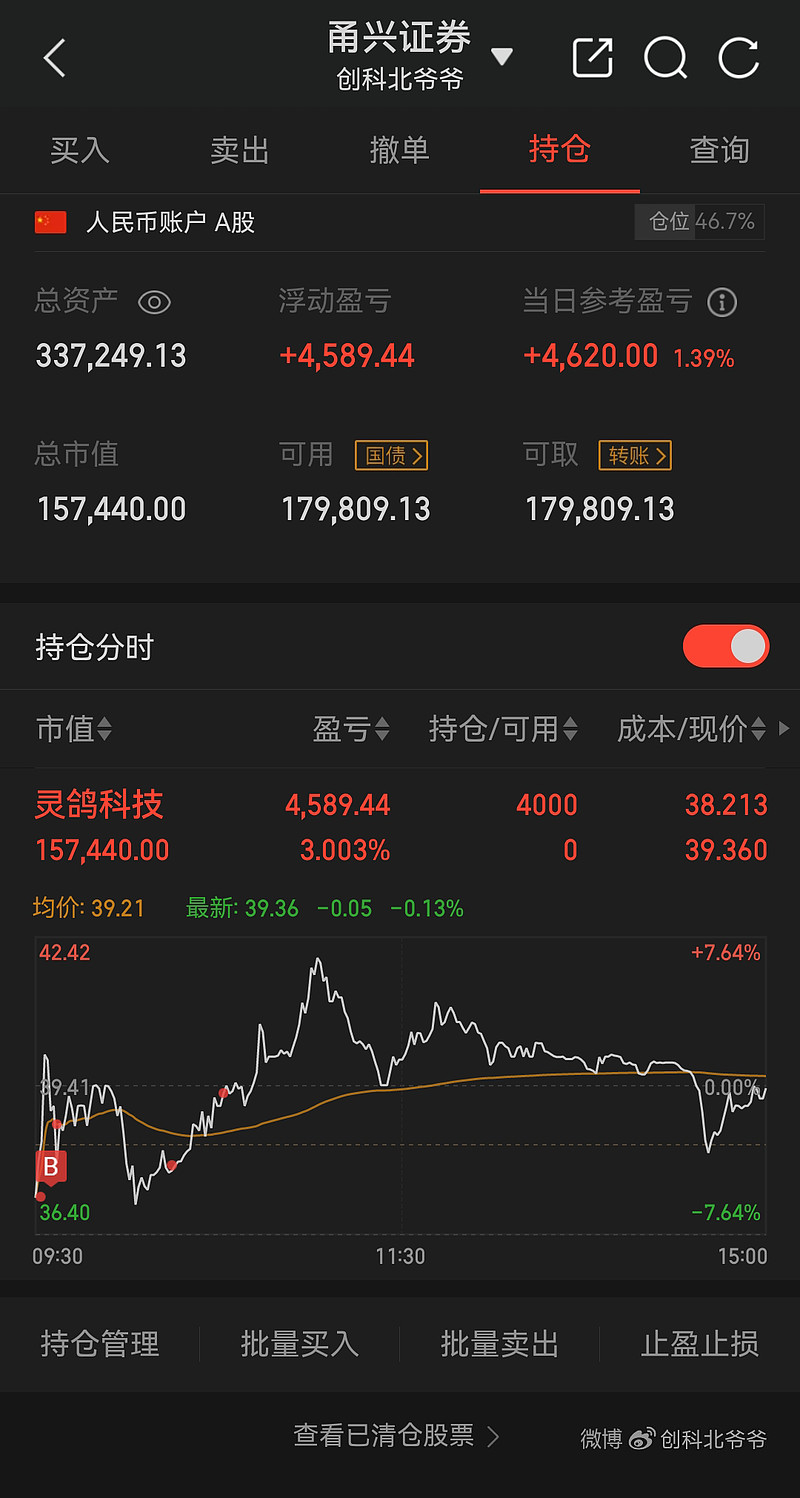Switch to the 卖出 tab

pos(240,150)
